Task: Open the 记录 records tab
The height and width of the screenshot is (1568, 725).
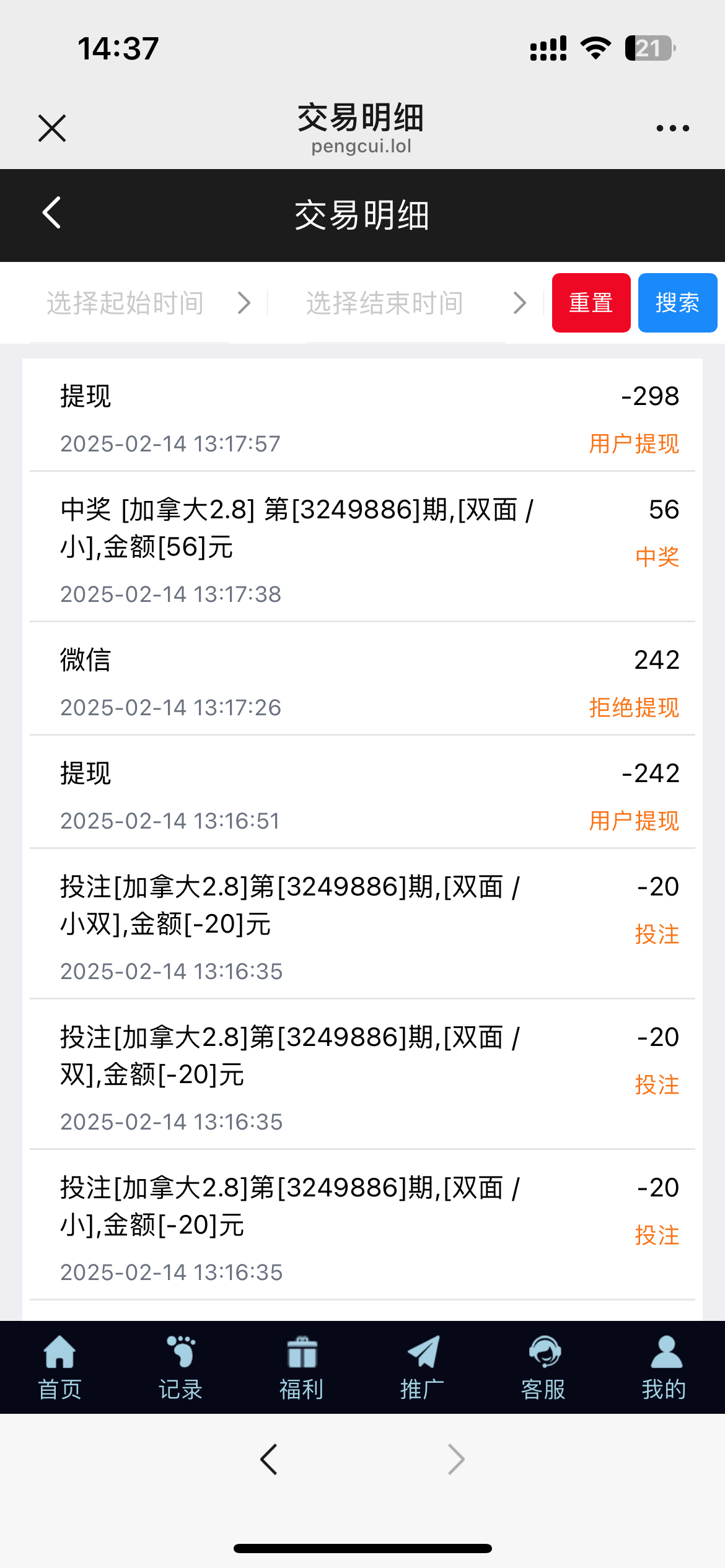Action: 181,1367
